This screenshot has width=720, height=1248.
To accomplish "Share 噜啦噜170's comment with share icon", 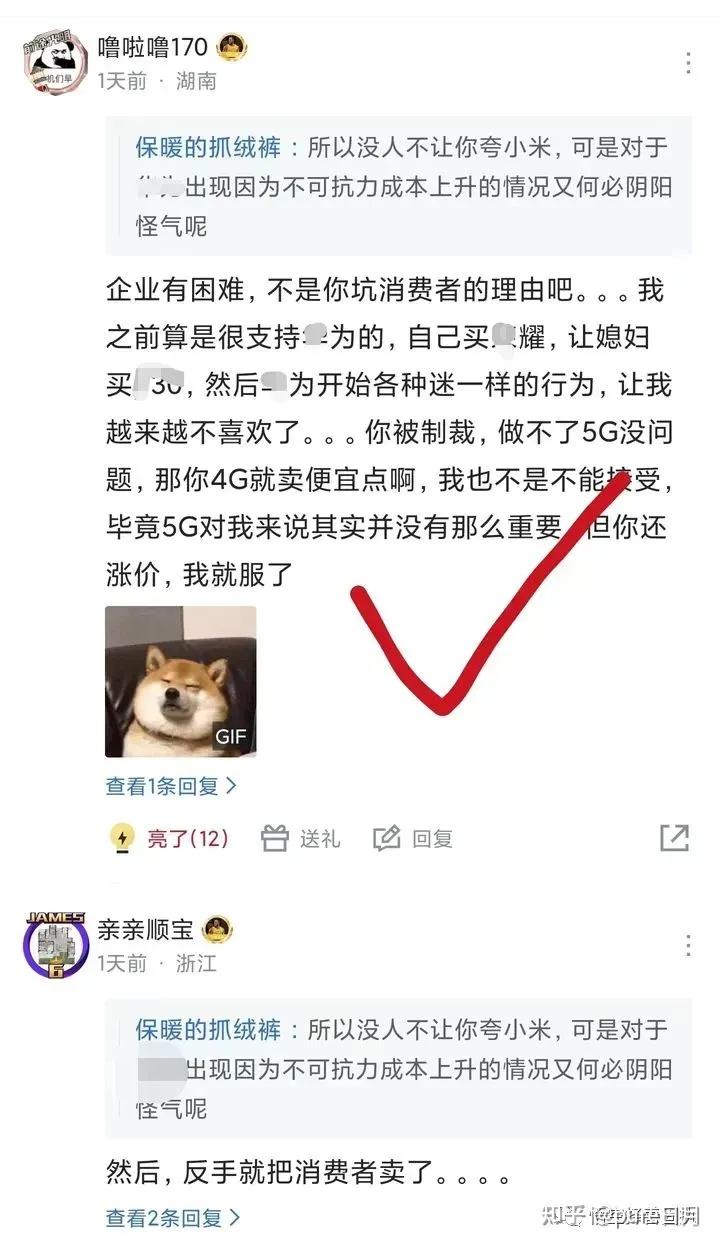I will tap(675, 838).
